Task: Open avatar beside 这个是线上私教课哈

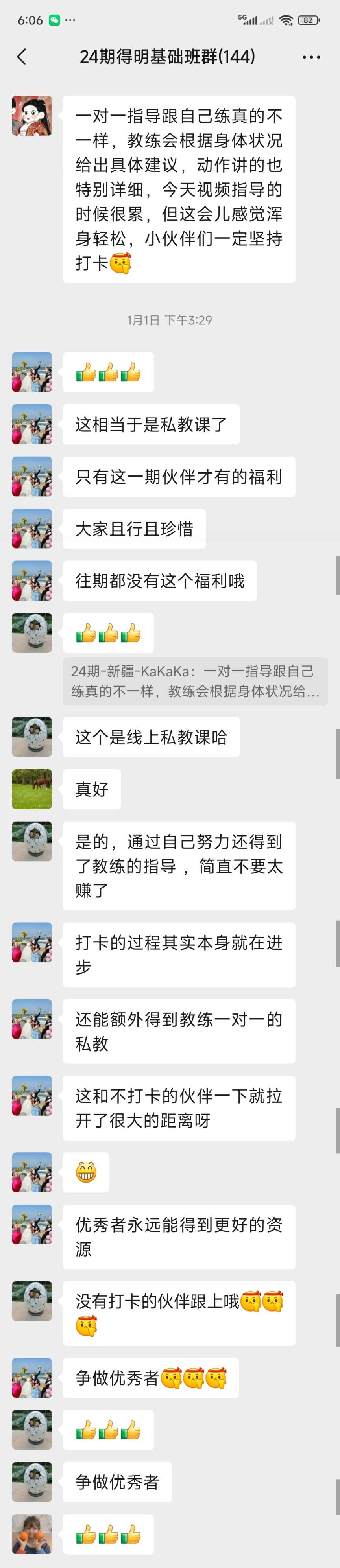Action: [32, 737]
